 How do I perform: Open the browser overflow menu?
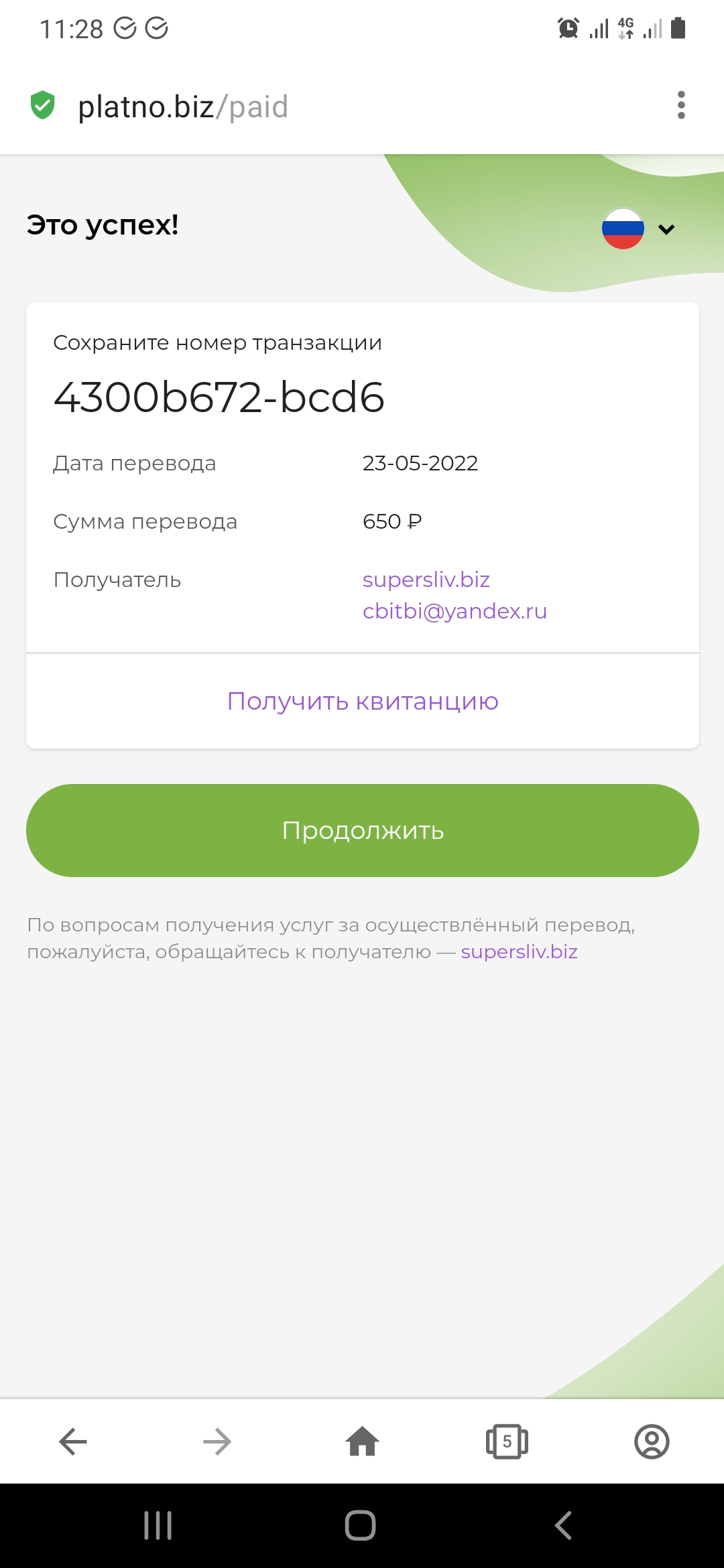(x=681, y=106)
